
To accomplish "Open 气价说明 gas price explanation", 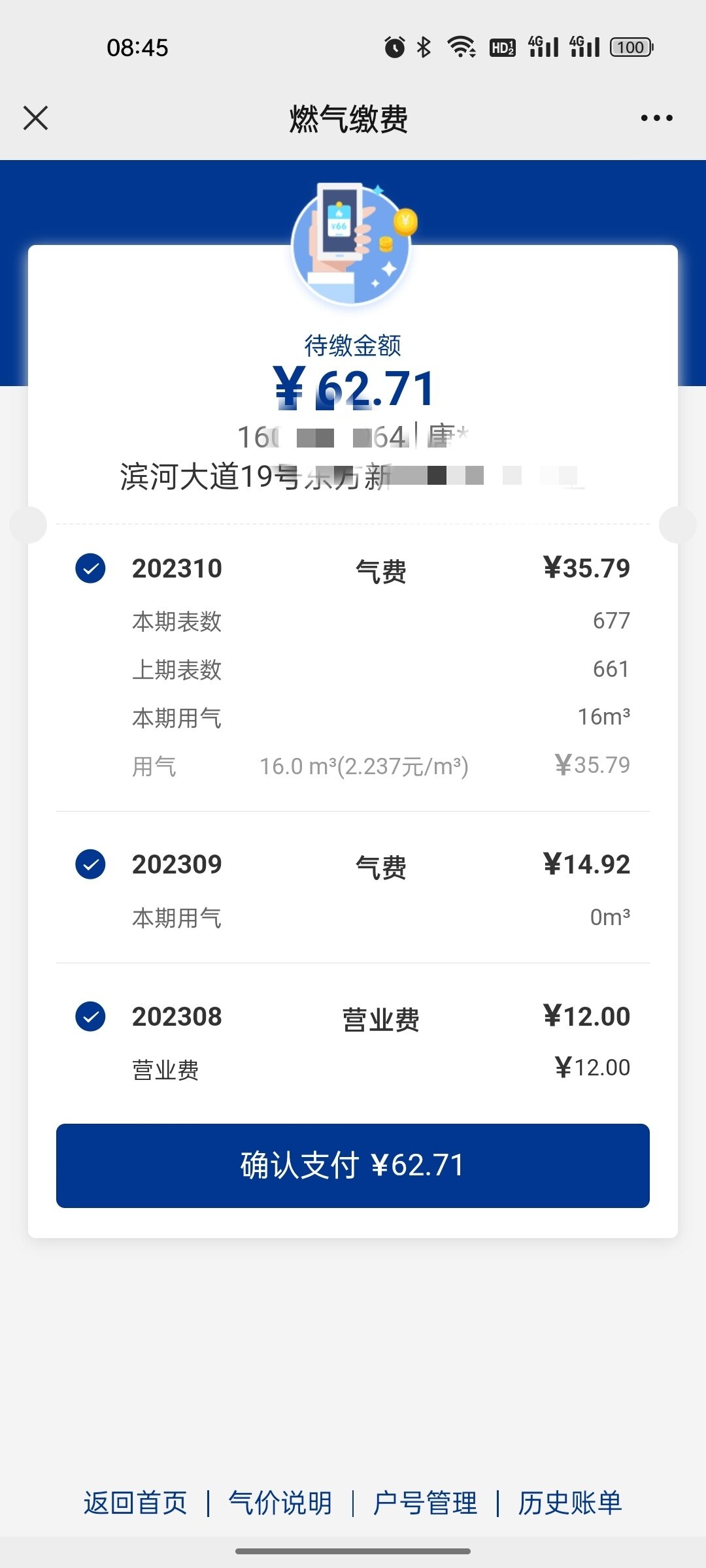I will 280,1503.
